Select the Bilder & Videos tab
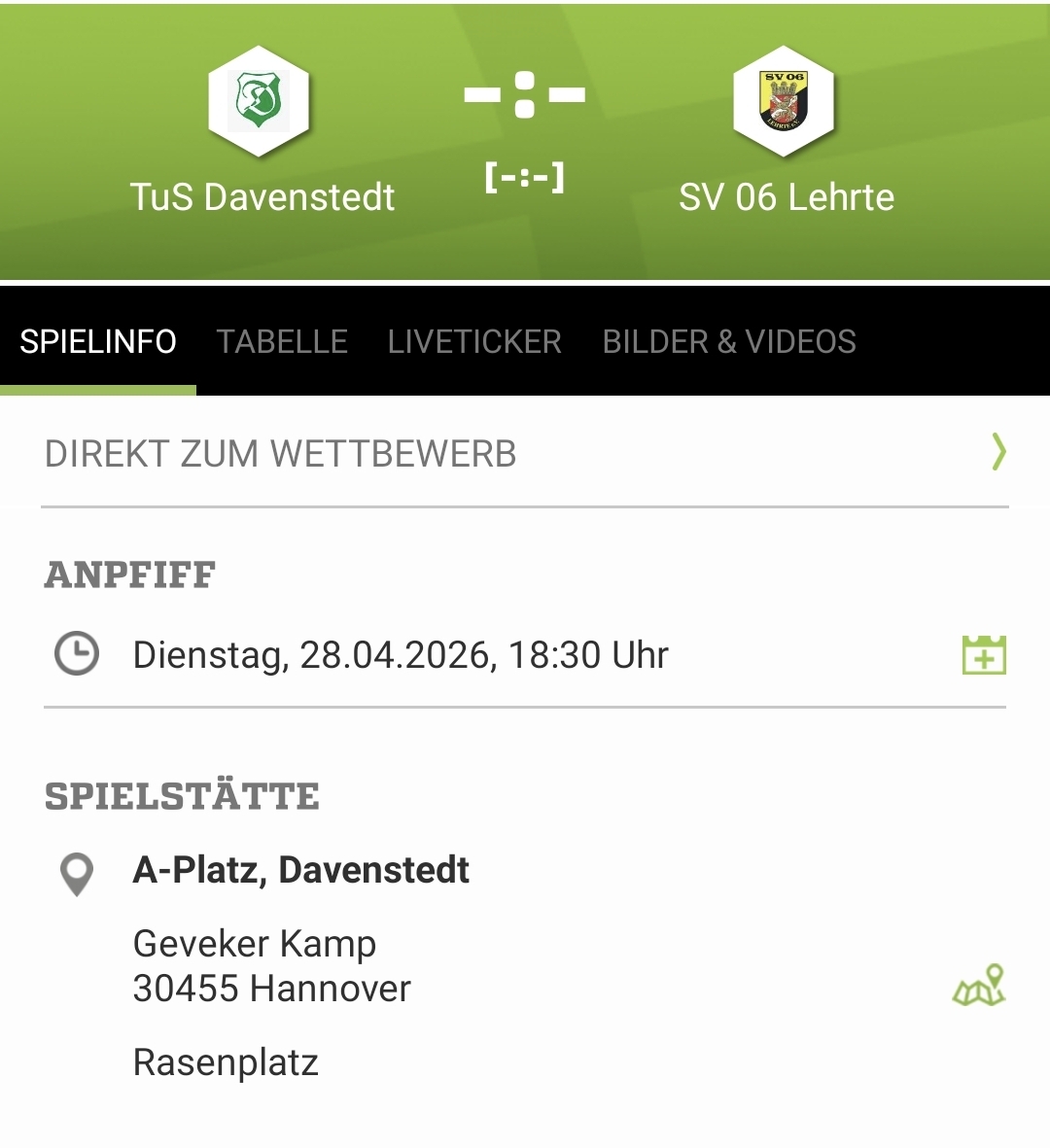The height and width of the screenshot is (1148, 1050). [729, 342]
